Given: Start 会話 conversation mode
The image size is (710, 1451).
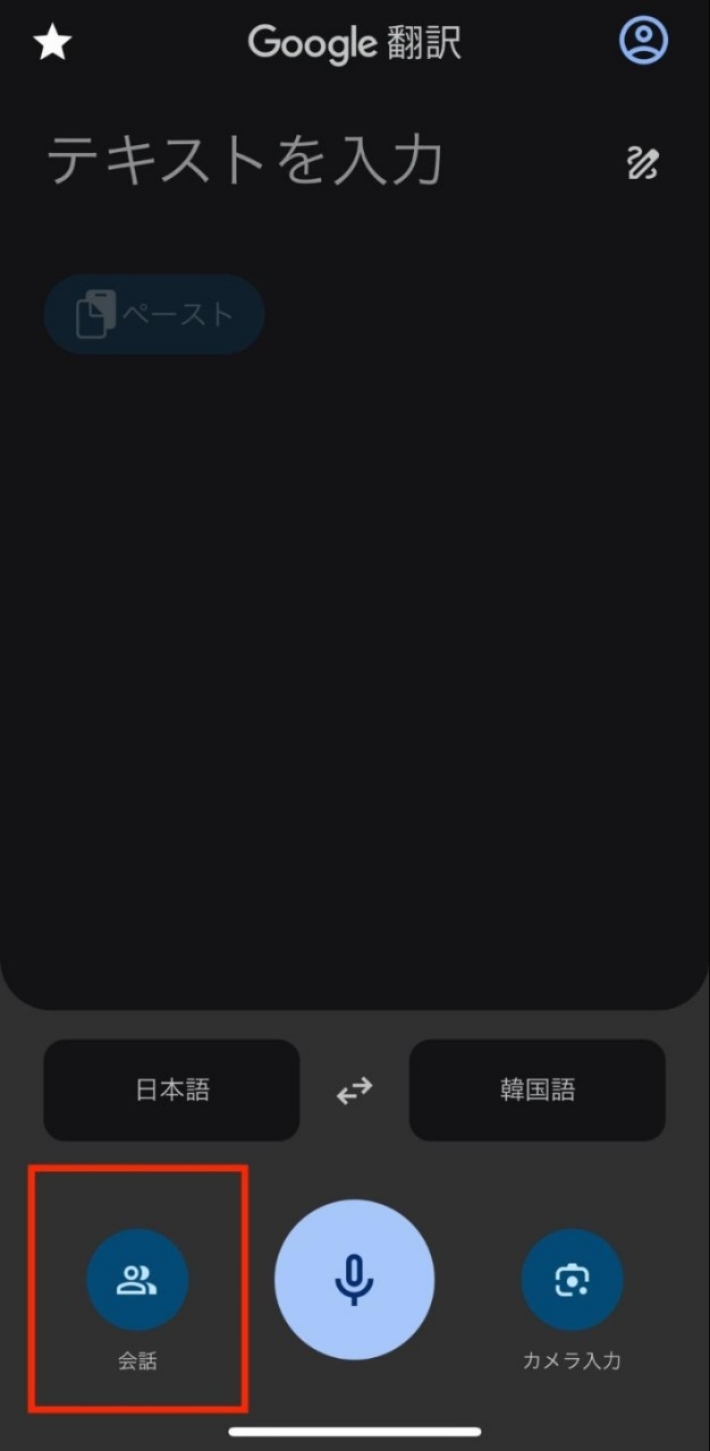Looking at the screenshot, I should [137, 1280].
